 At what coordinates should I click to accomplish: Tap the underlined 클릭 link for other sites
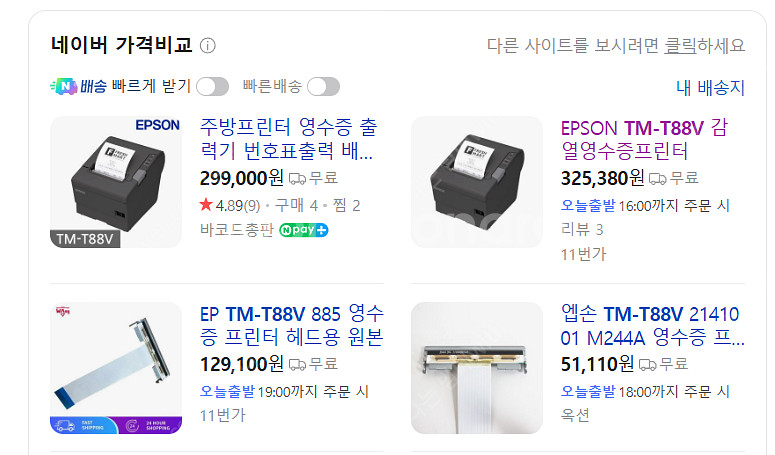pyautogui.click(x=681, y=45)
